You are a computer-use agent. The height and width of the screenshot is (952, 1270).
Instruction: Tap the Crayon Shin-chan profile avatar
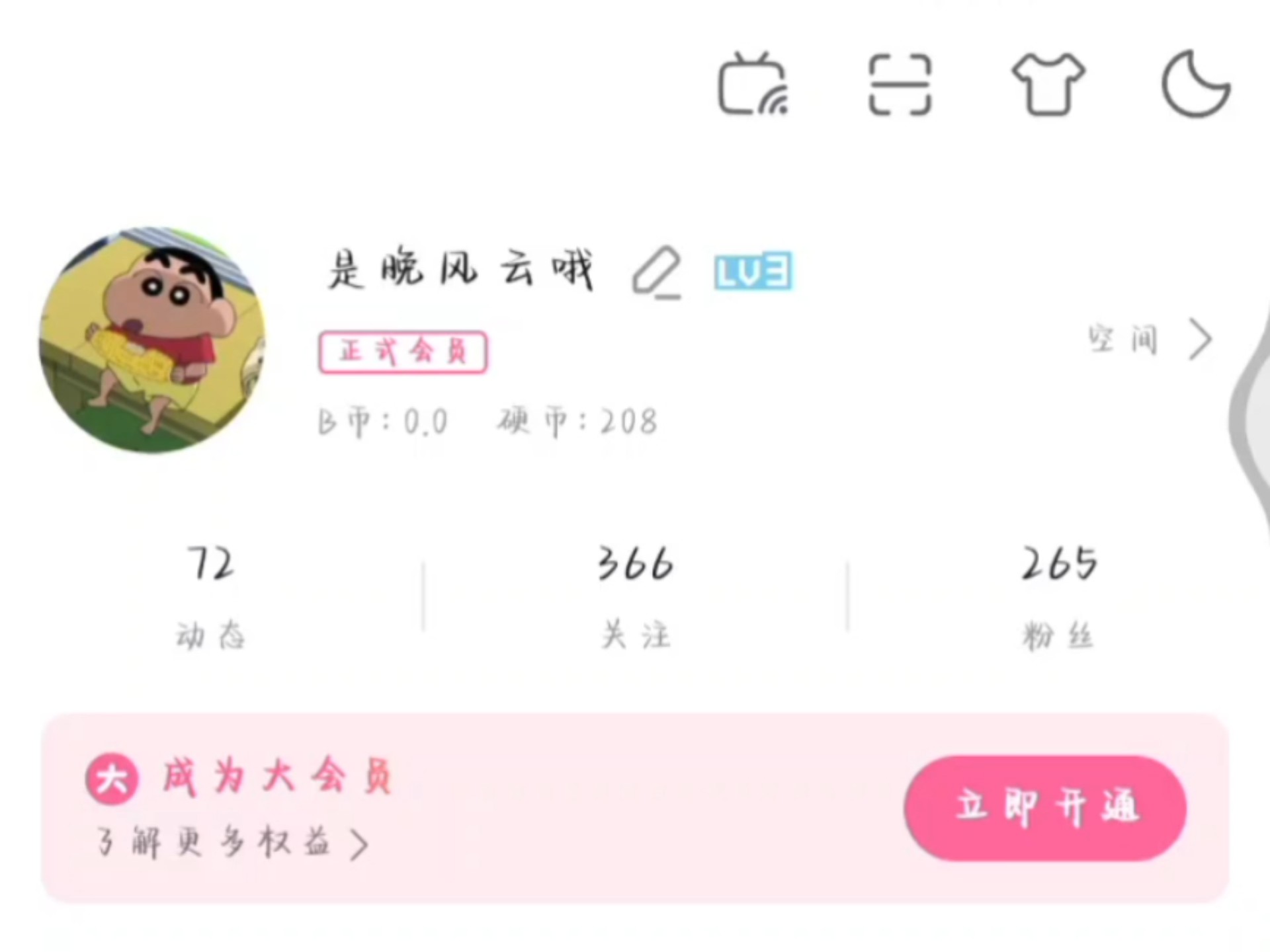pos(152,340)
